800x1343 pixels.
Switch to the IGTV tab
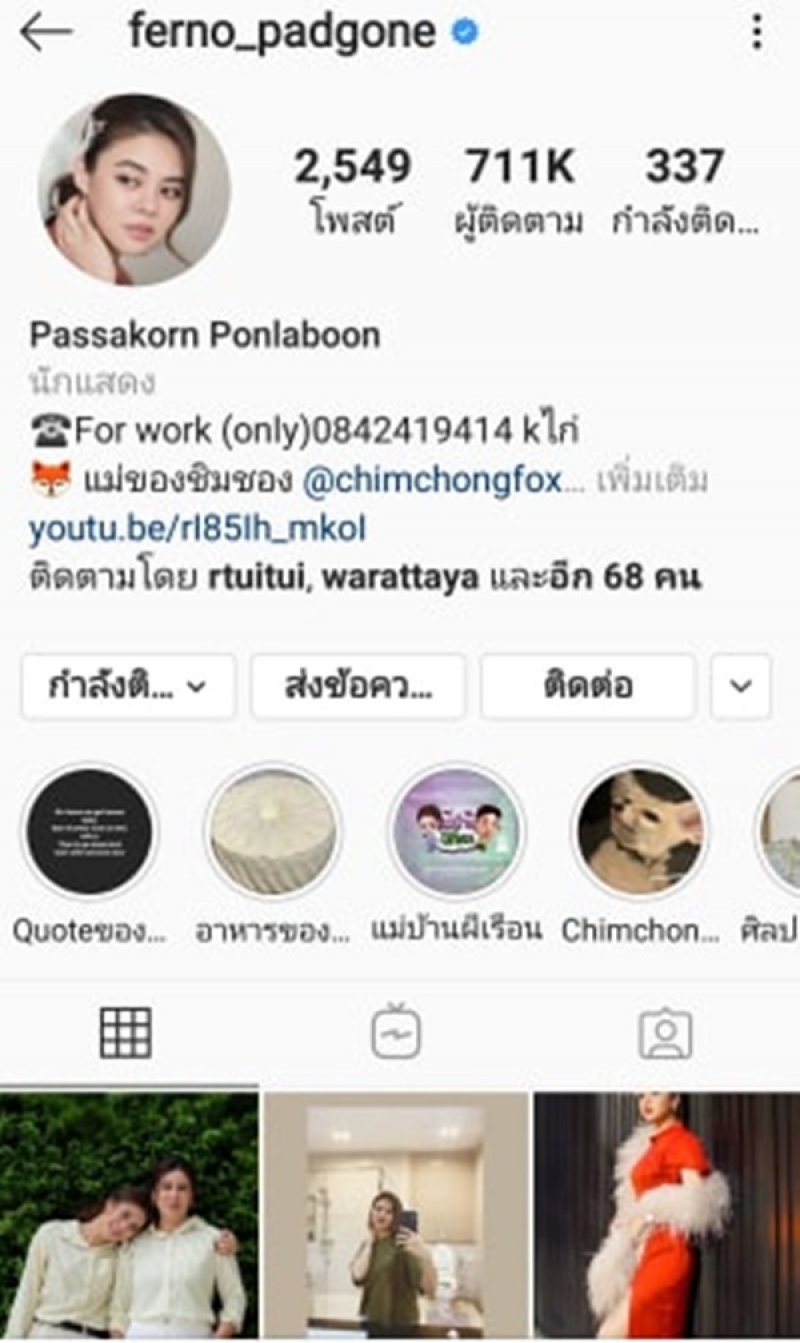tap(396, 1032)
